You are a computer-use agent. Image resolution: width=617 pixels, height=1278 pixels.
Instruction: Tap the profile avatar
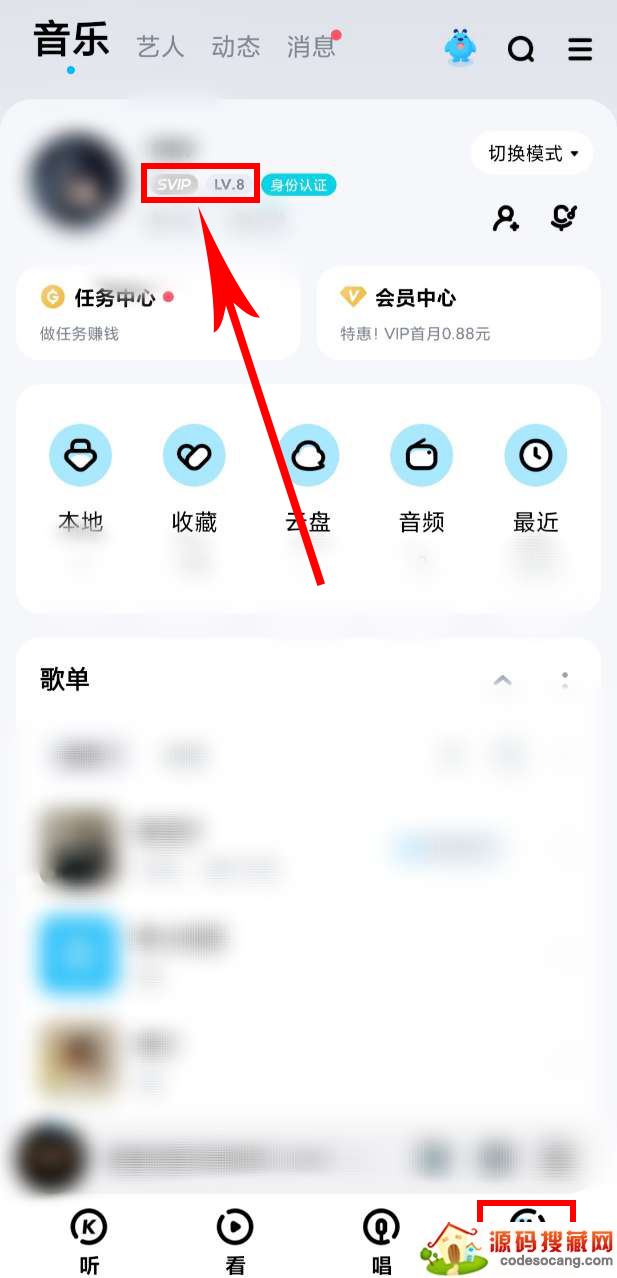pyautogui.click(x=78, y=183)
